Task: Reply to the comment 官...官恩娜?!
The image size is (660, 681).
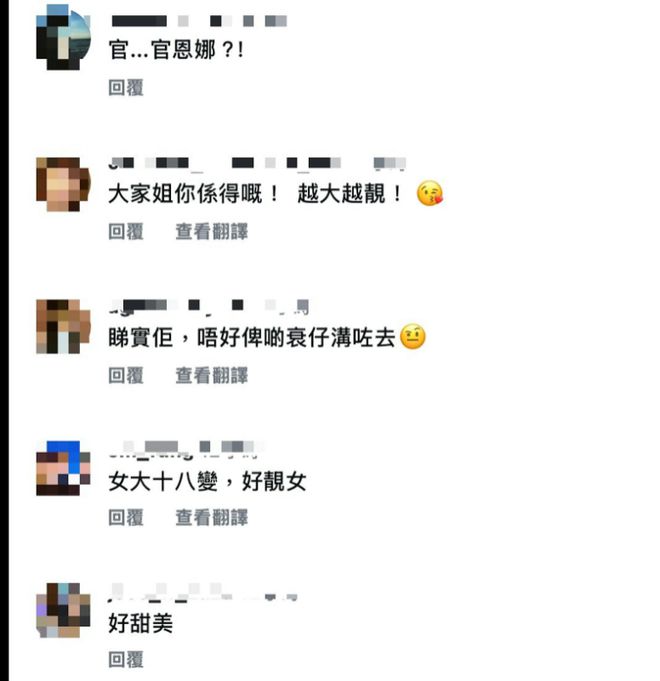Action: coord(126,88)
